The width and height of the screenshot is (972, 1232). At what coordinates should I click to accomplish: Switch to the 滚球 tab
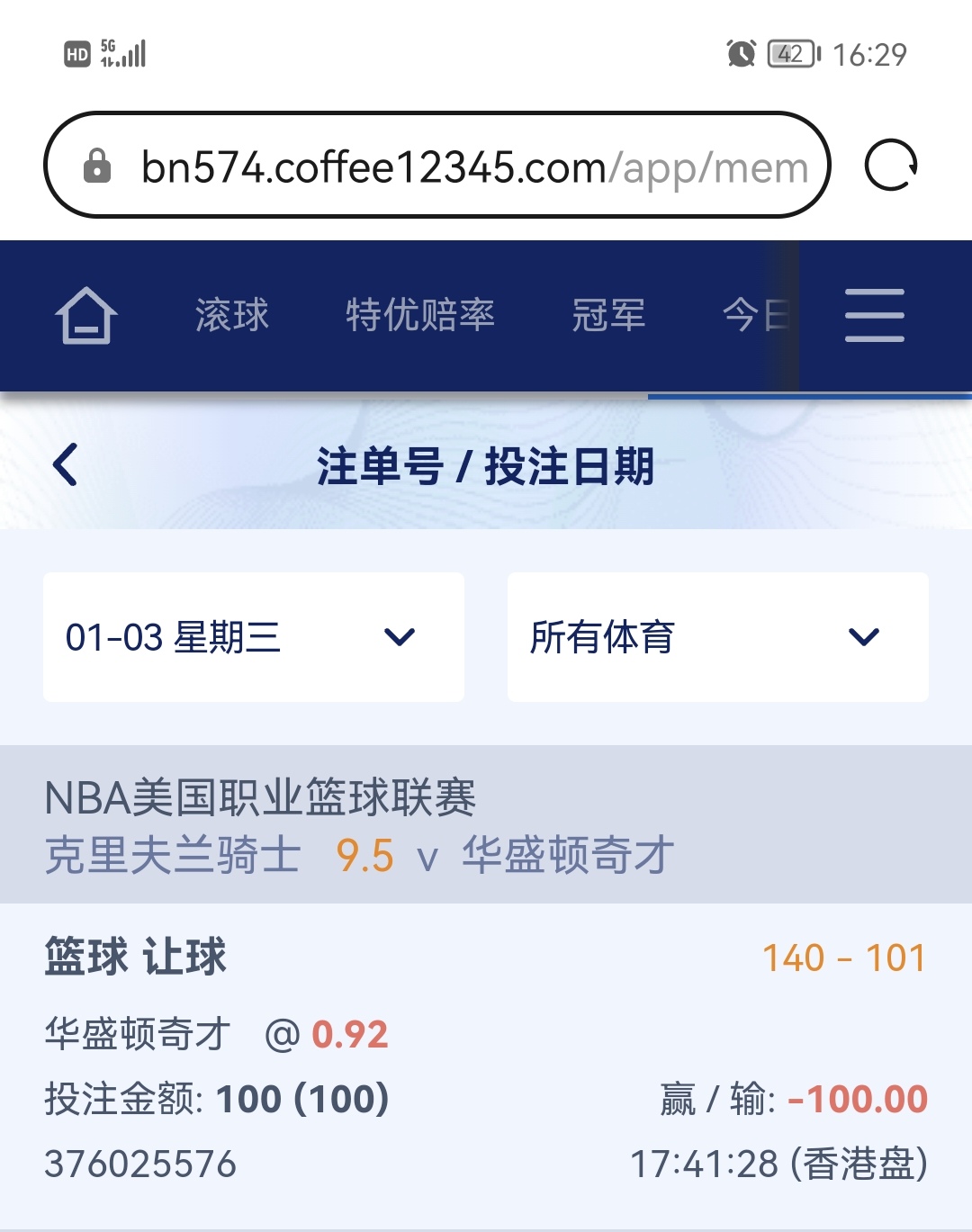[232, 316]
